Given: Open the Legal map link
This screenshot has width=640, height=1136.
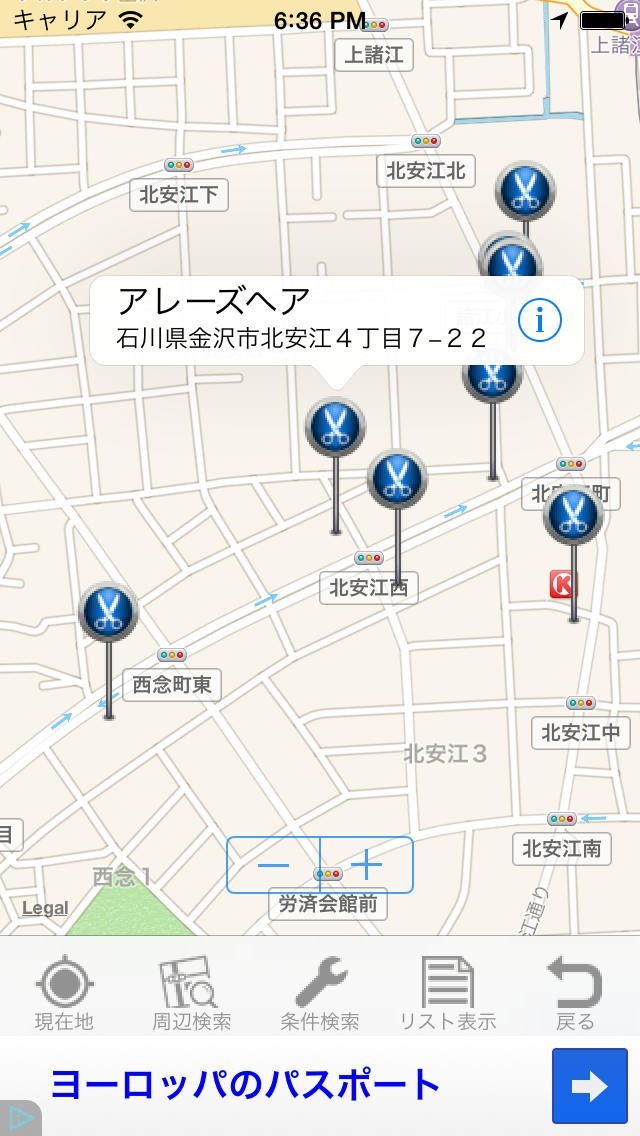Looking at the screenshot, I should coord(45,908).
